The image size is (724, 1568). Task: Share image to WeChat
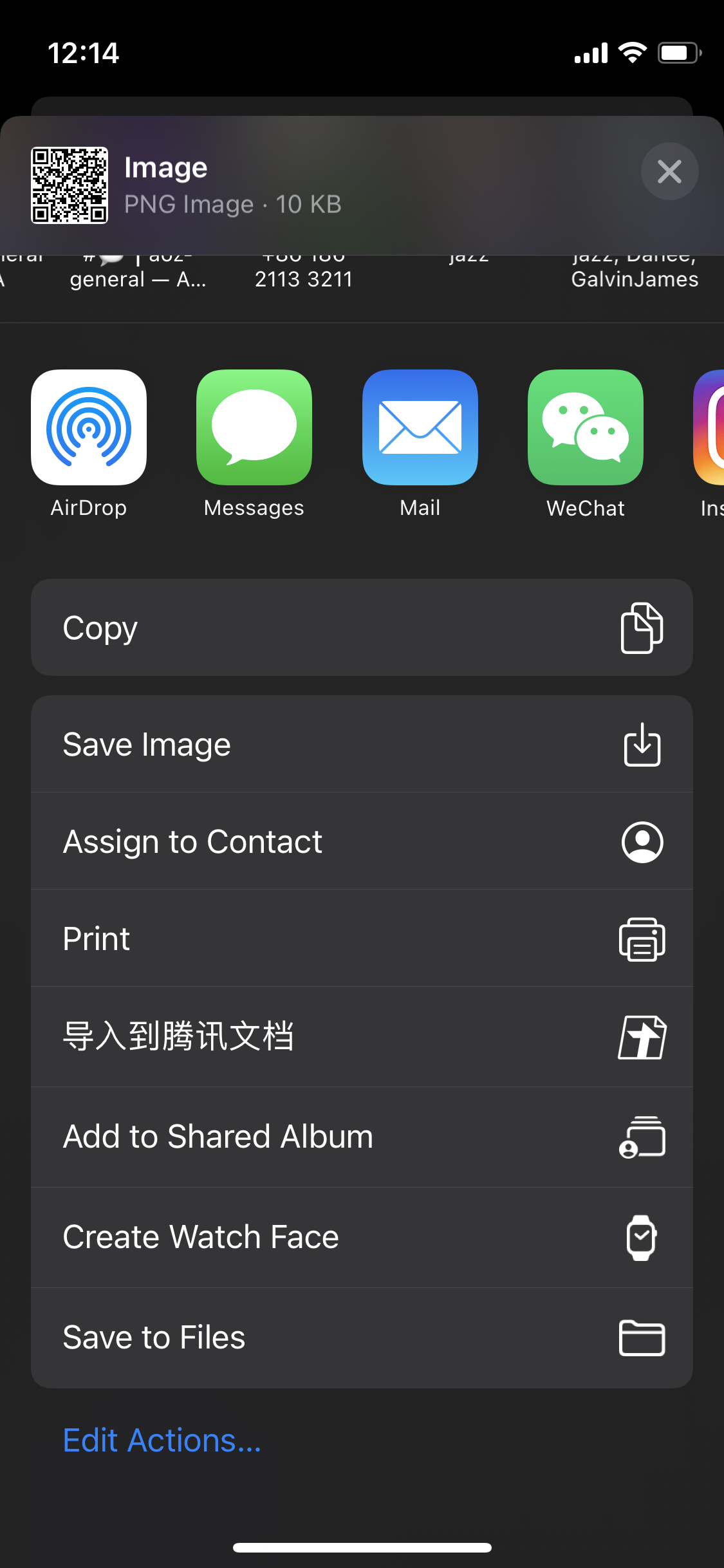tap(586, 444)
